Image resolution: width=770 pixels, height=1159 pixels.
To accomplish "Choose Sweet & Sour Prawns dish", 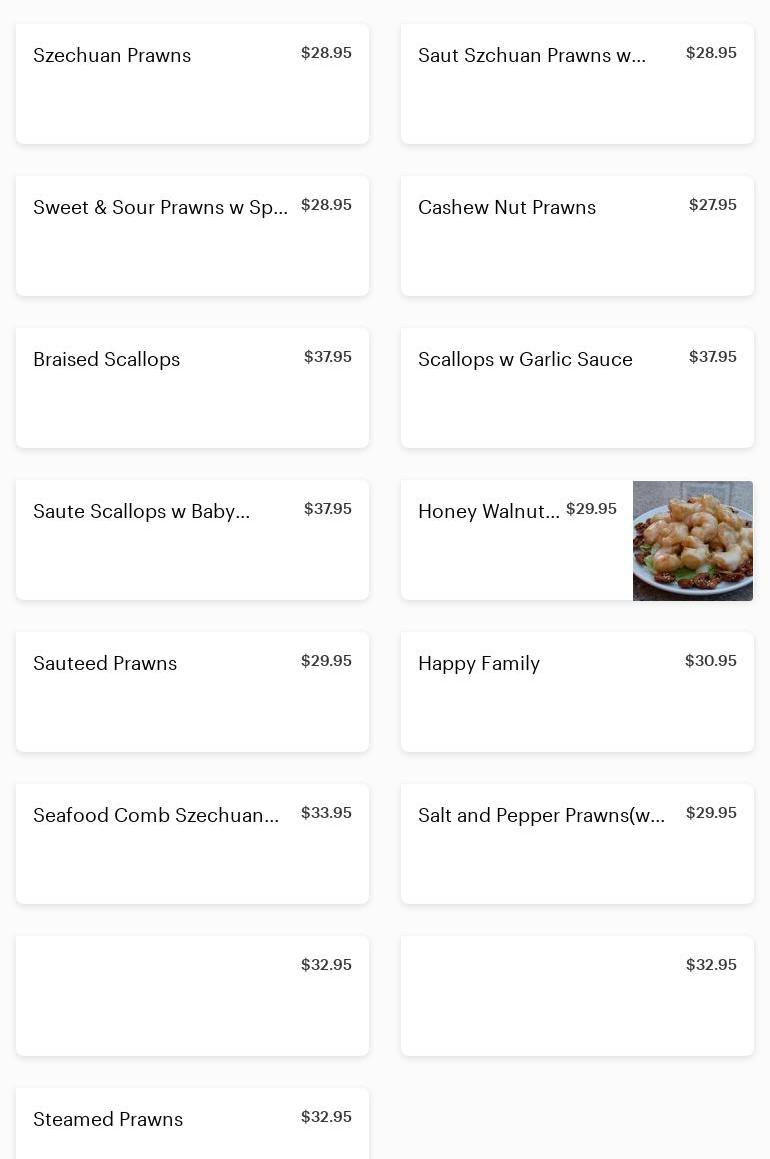I will pyautogui.click(x=192, y=236).
